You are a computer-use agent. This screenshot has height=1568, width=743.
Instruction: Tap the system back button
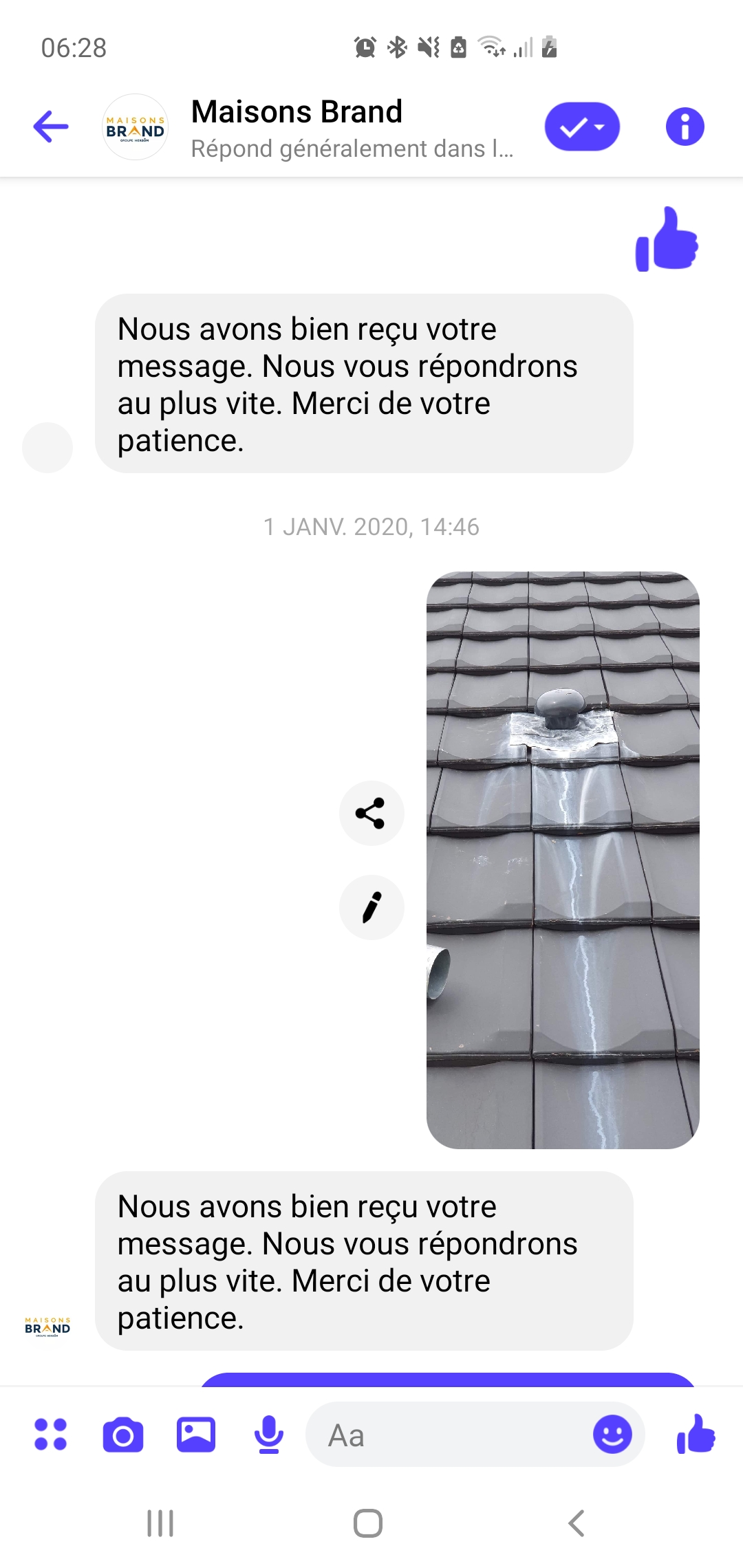577,1523
